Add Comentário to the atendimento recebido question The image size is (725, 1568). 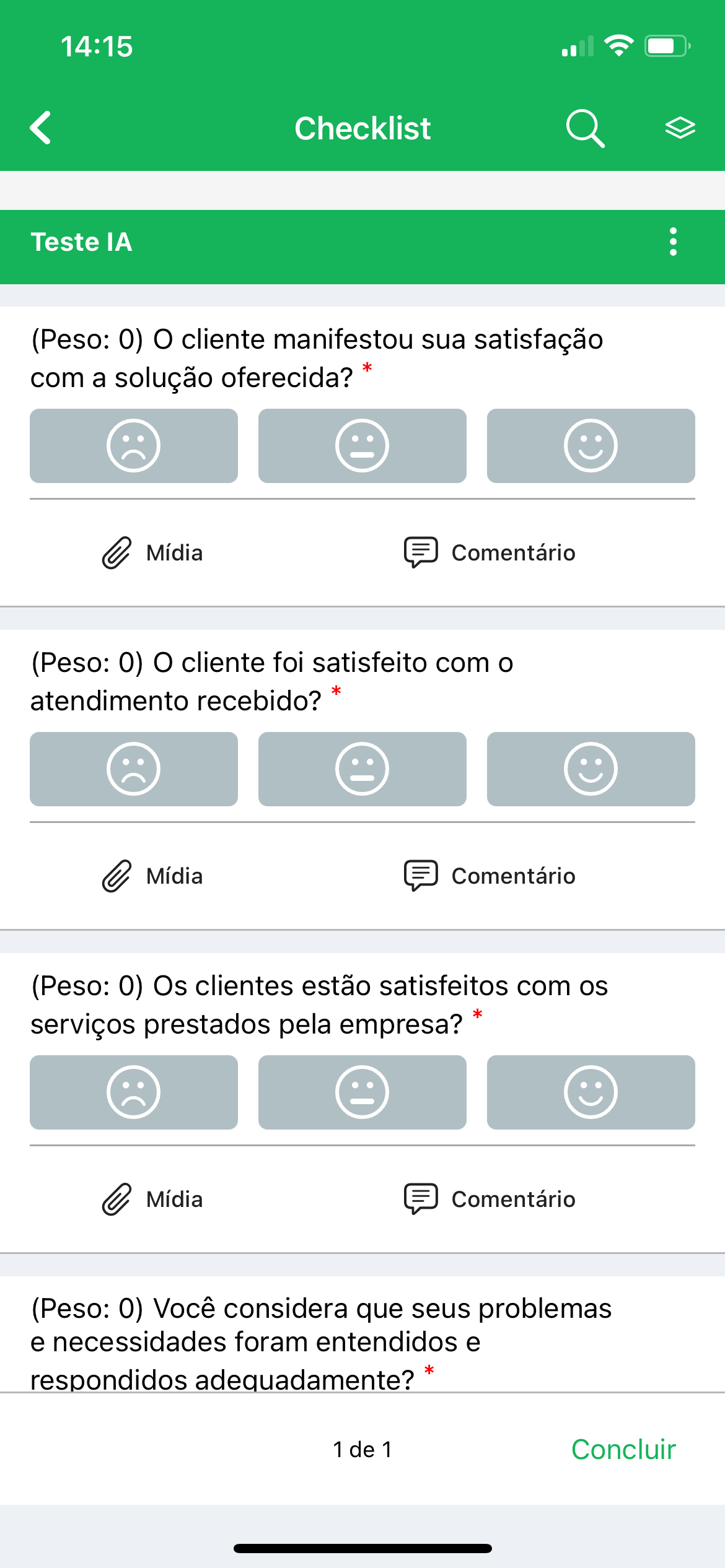(x=490, y=876)
